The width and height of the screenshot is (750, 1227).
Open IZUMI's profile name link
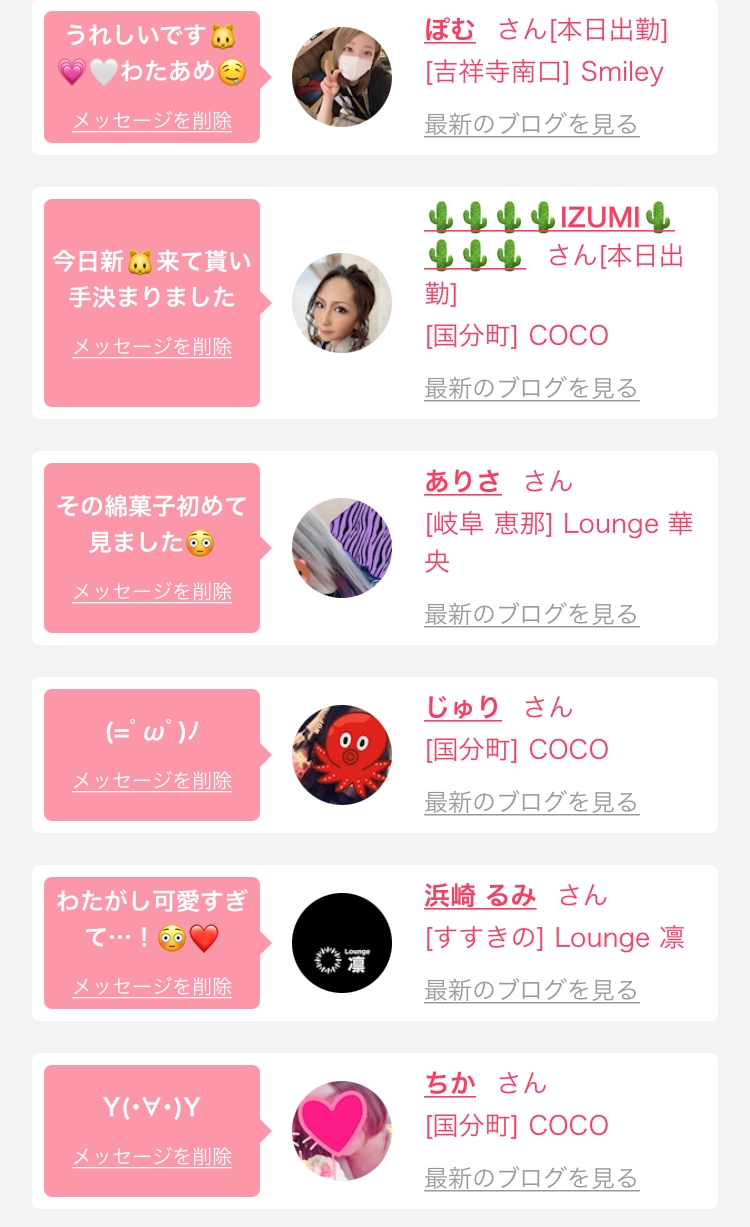tap(549, 235)
